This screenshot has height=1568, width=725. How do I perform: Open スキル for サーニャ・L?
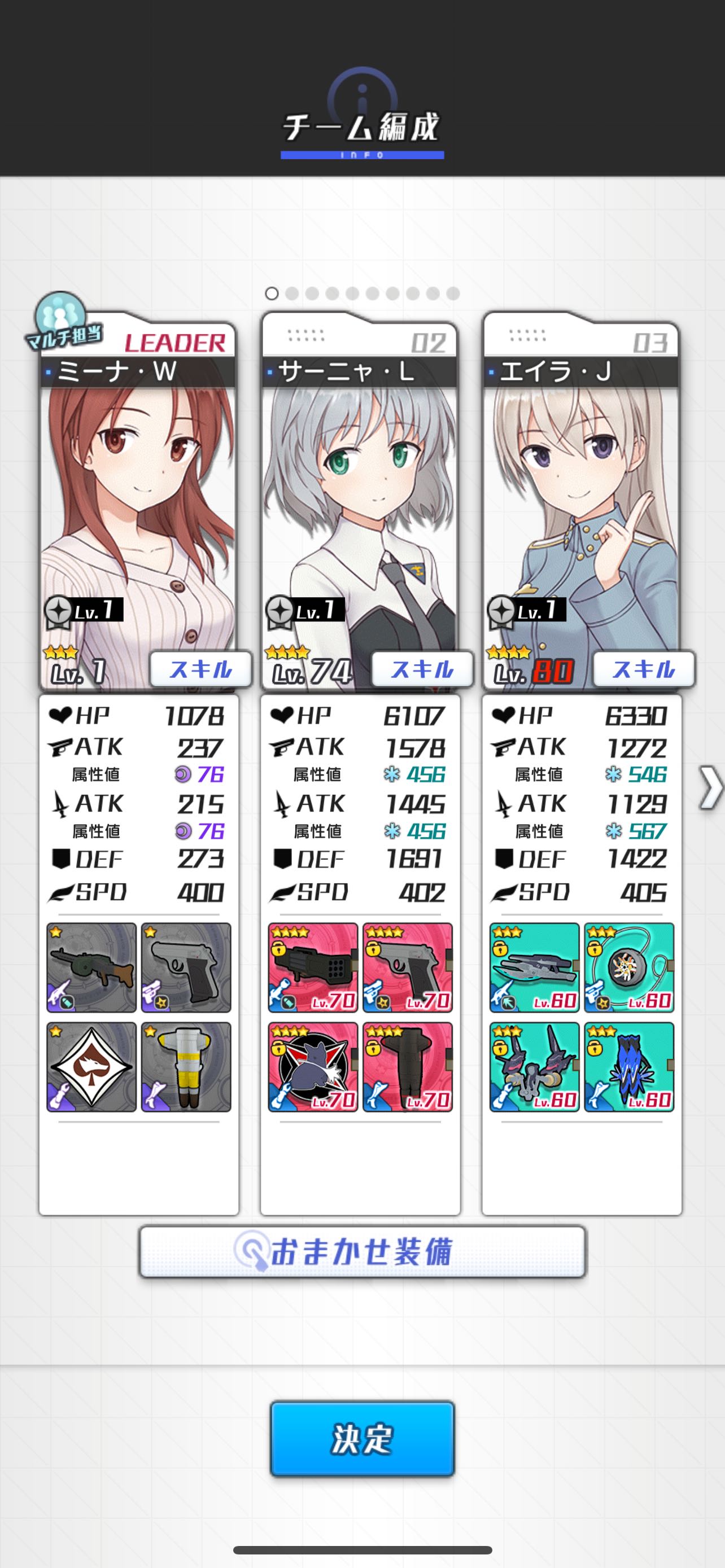pos(422,669)
